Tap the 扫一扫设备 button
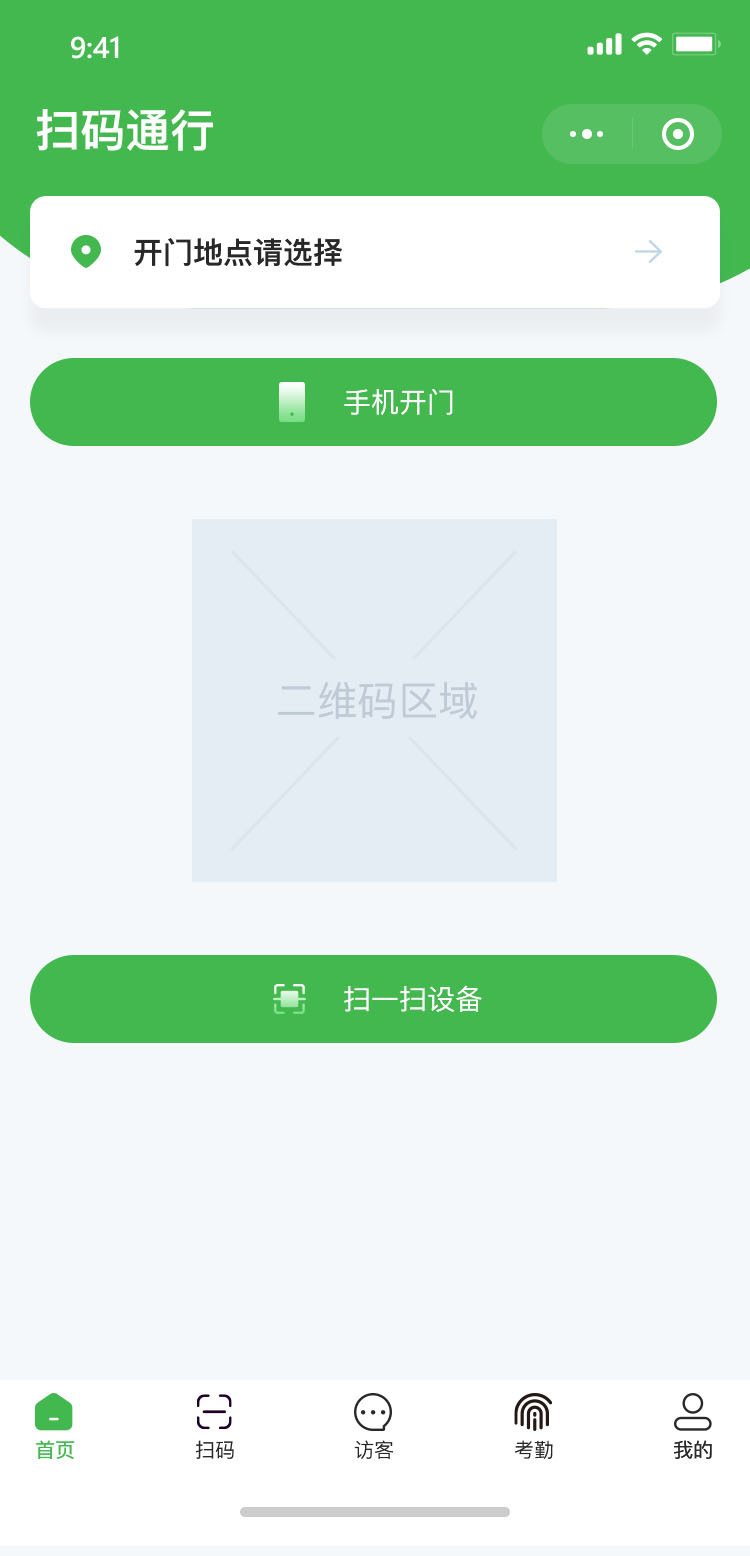The image size is (750, 1556). click(373, 999)
